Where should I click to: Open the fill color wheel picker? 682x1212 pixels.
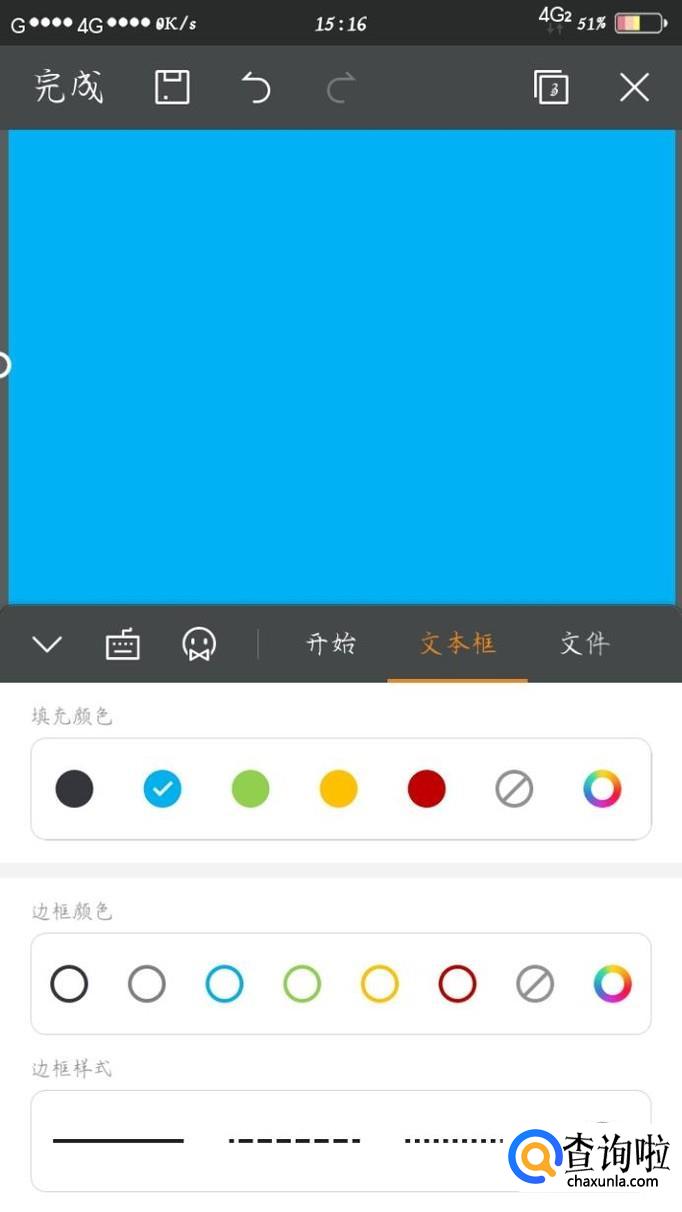[x=602, y=789]
